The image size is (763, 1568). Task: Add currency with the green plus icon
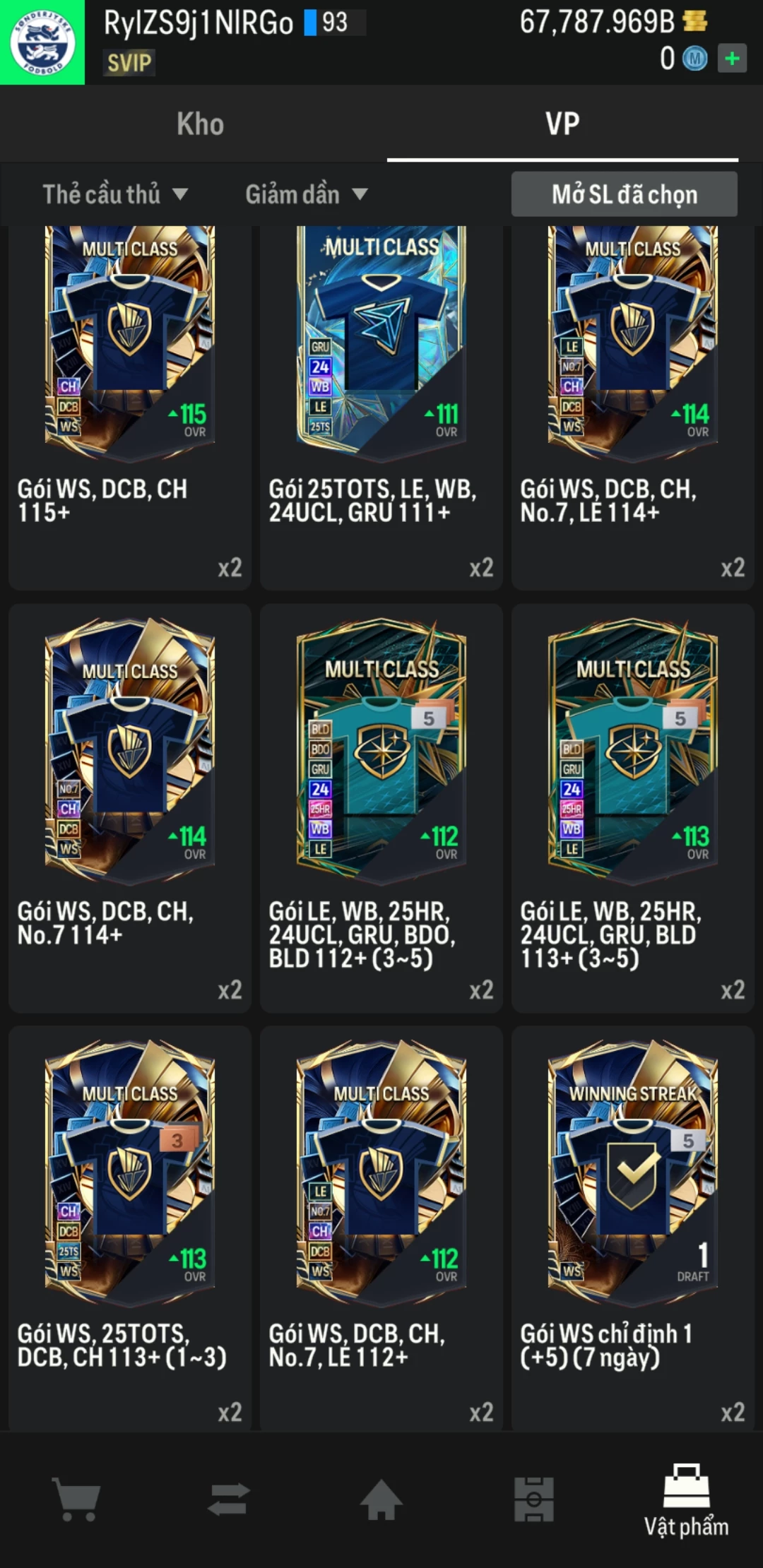tap(732, 59)
